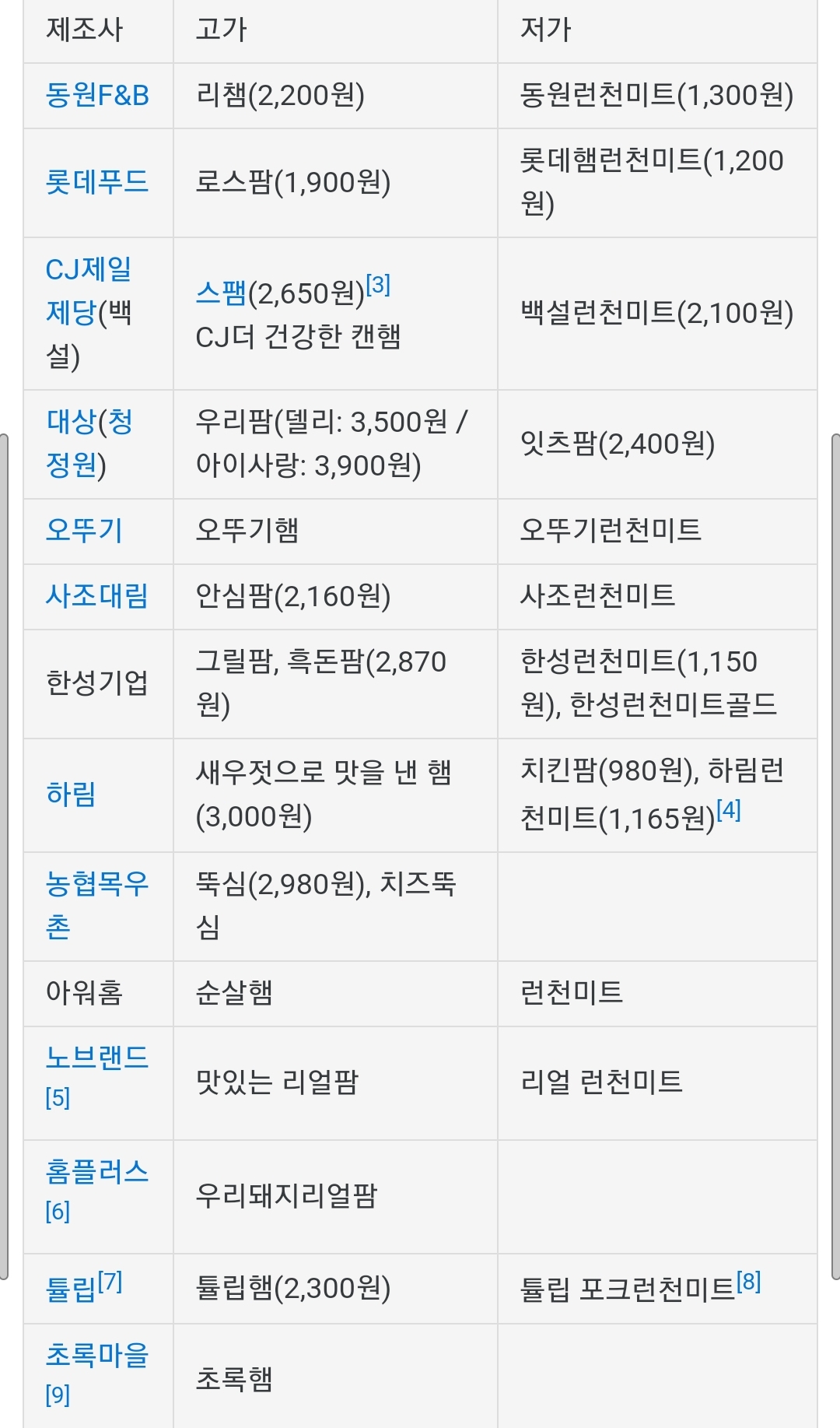Viewport: 840px width, 1428px height.
Task: Open the 사조대림 link
Action: click(97, 596)
